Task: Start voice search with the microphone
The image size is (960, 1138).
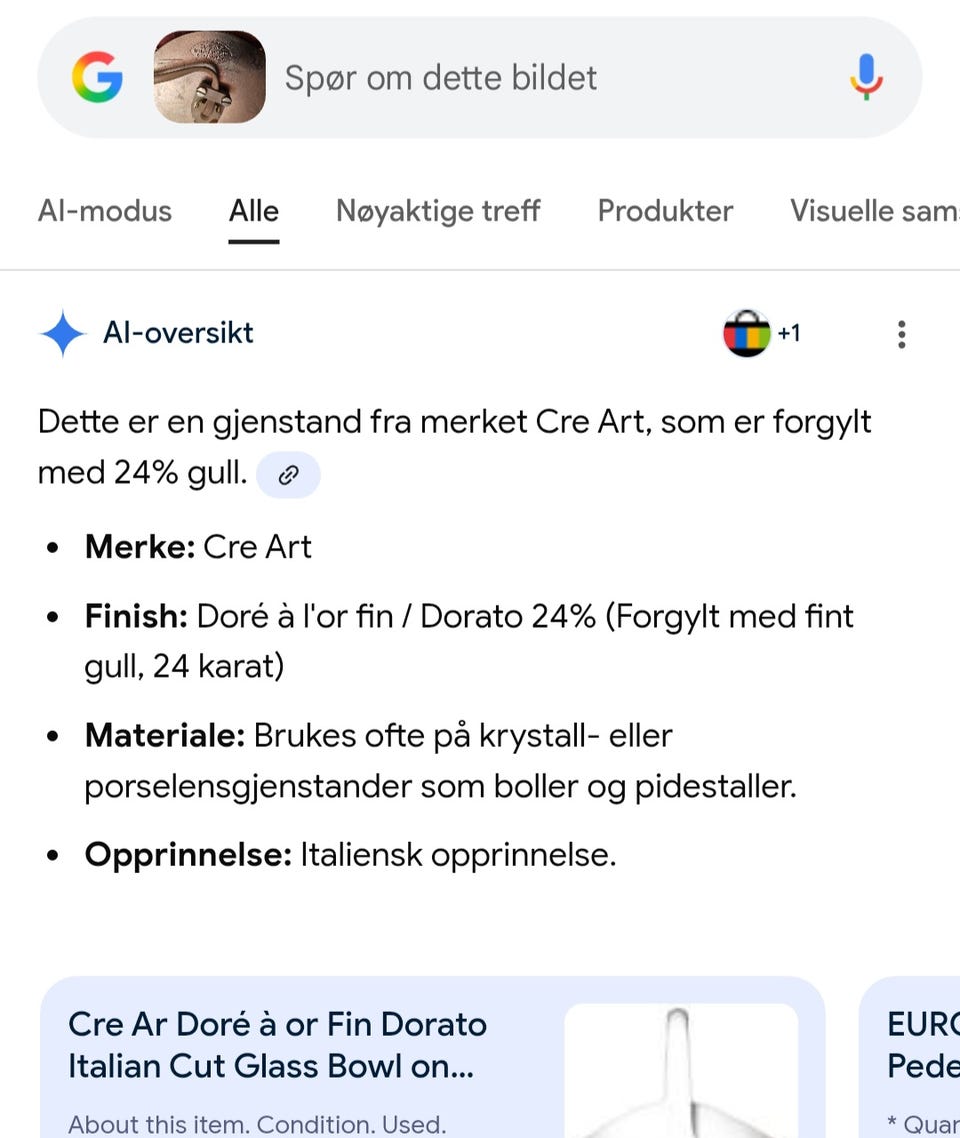Action: point(866,78)
